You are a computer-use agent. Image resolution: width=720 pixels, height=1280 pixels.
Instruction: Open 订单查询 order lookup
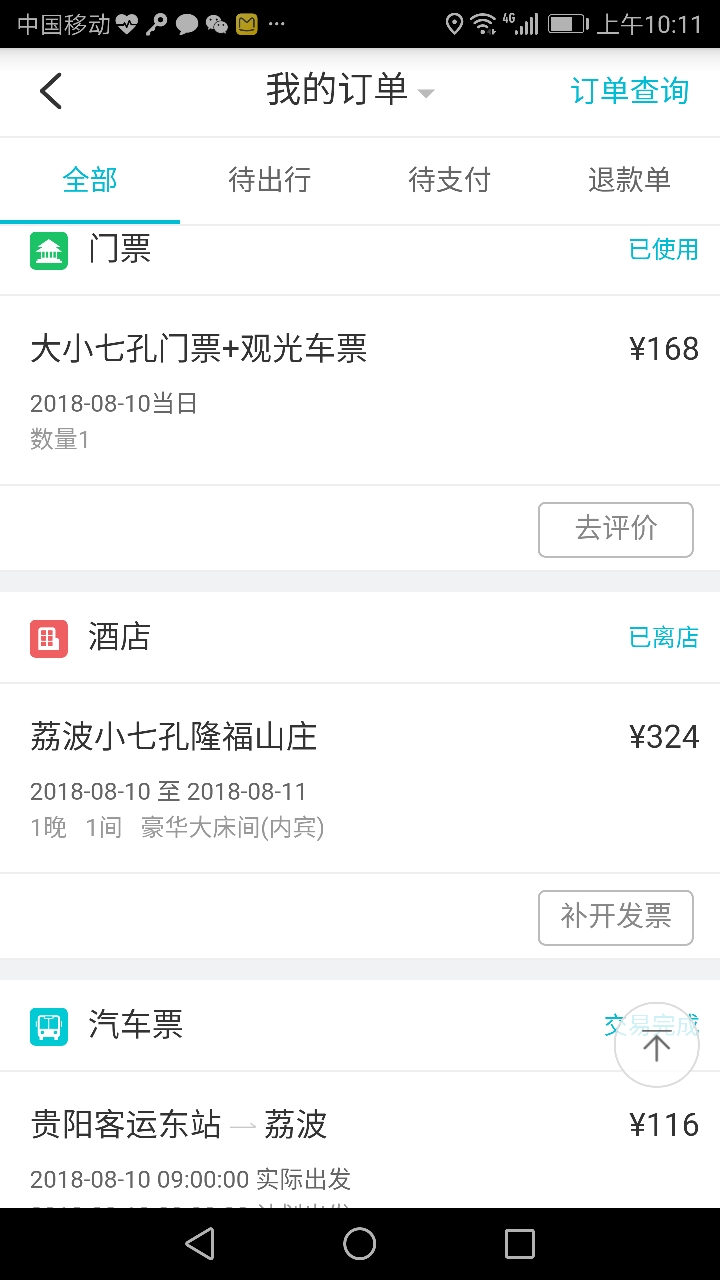(629, 91)
